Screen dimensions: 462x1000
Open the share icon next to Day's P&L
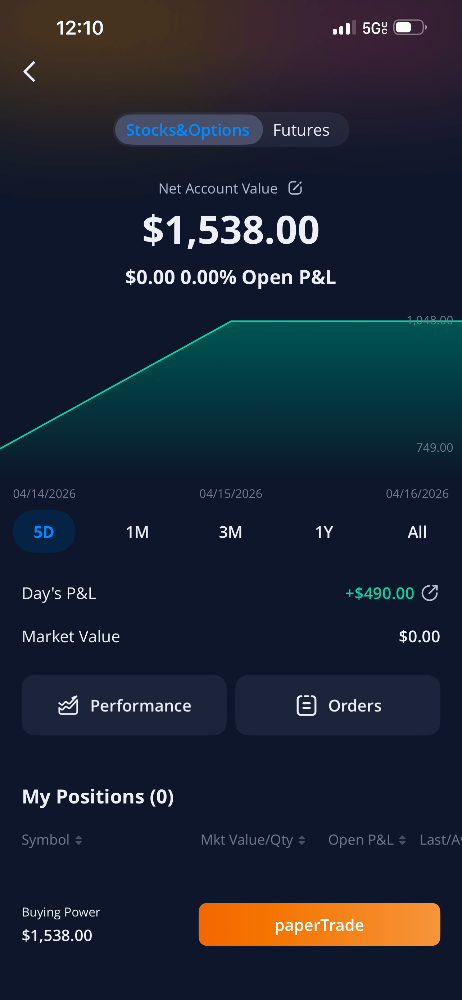[x=431, y=593]
